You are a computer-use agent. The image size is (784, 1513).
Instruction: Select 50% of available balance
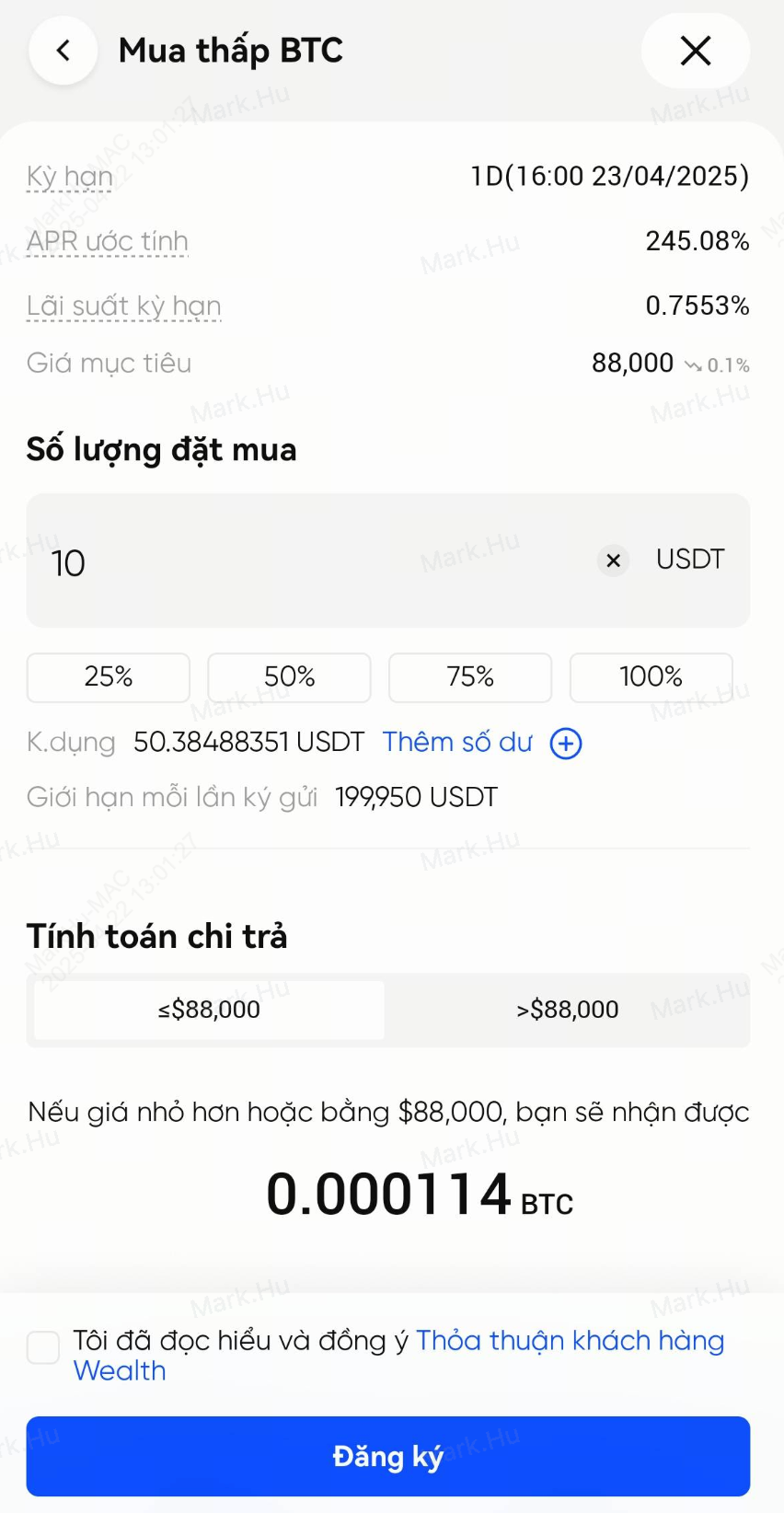pos(289,677)
